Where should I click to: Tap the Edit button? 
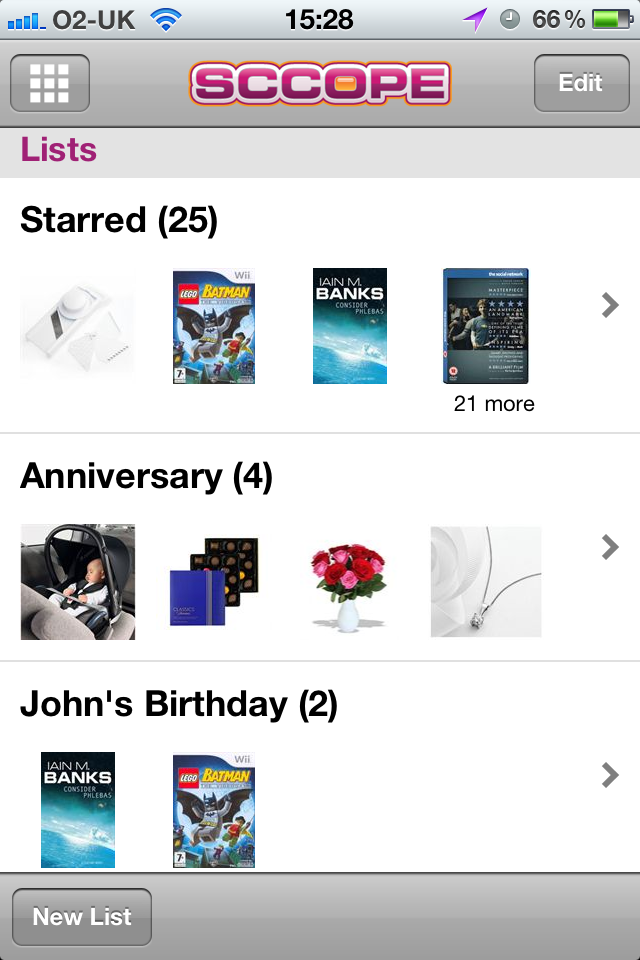tap(580, 83)
